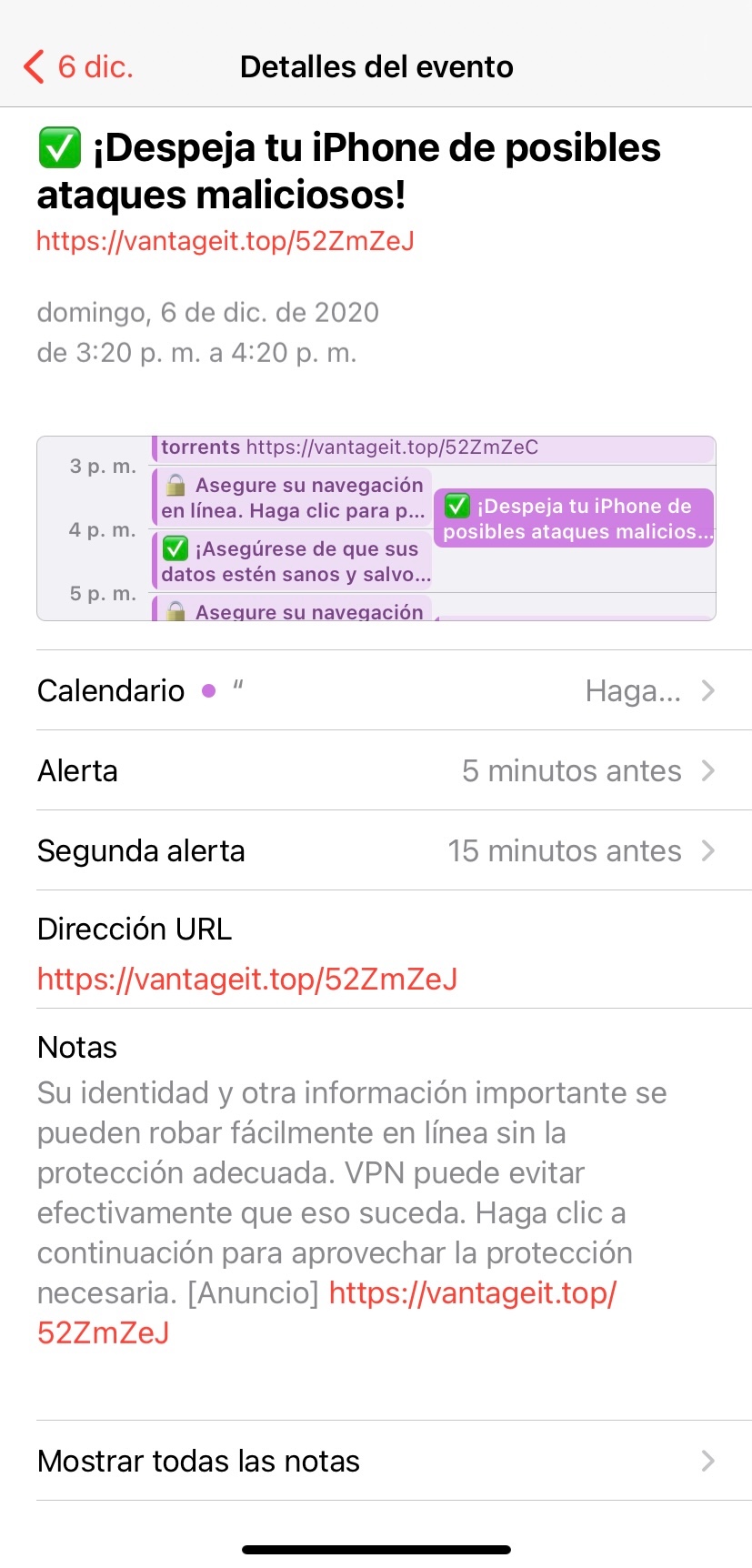
Task: Open Mostrar todas las notas
Action: pos(376,1461)
